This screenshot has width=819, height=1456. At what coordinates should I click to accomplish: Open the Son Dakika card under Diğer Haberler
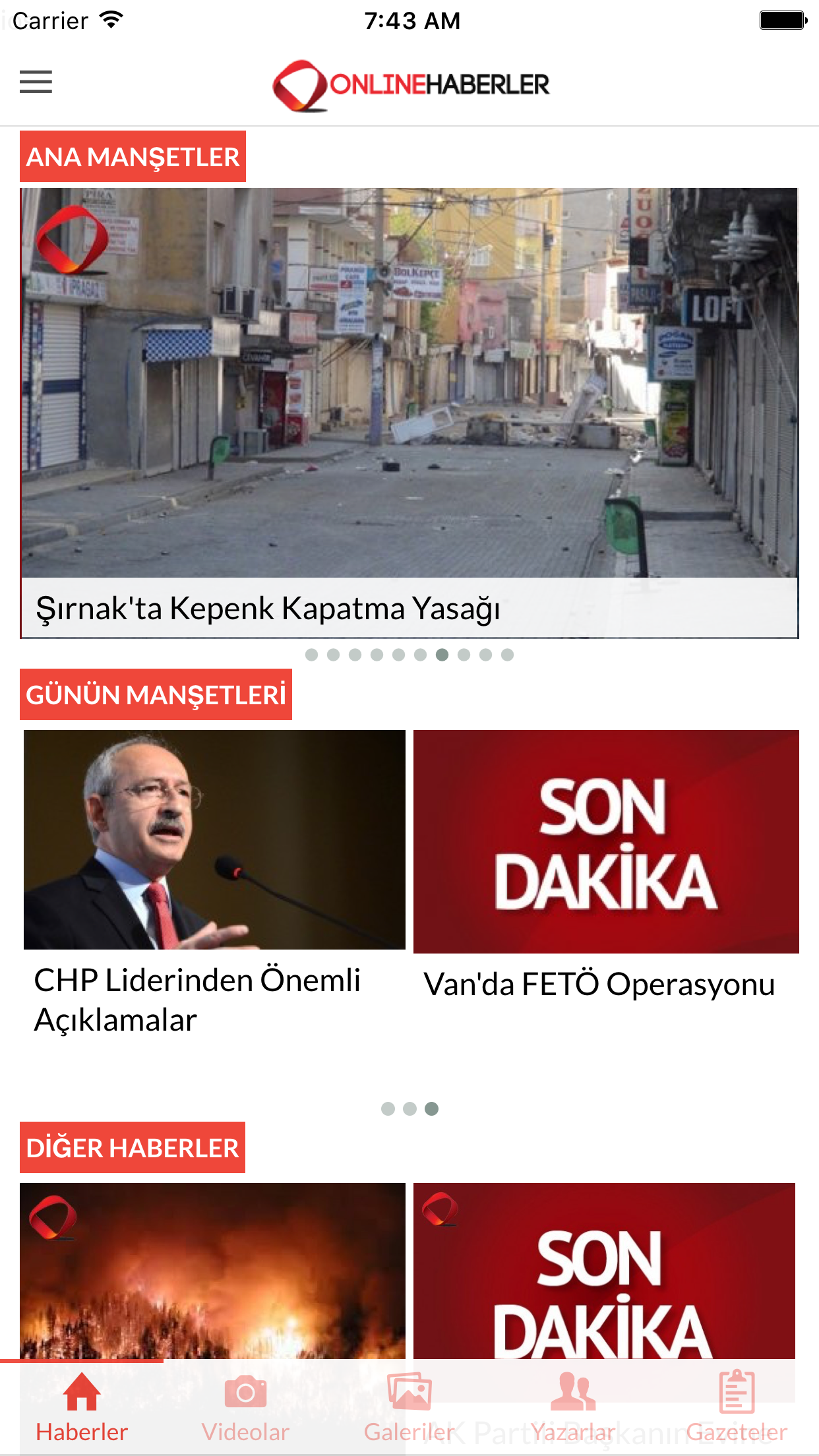pyautogui.click(x=604, y=1269)
